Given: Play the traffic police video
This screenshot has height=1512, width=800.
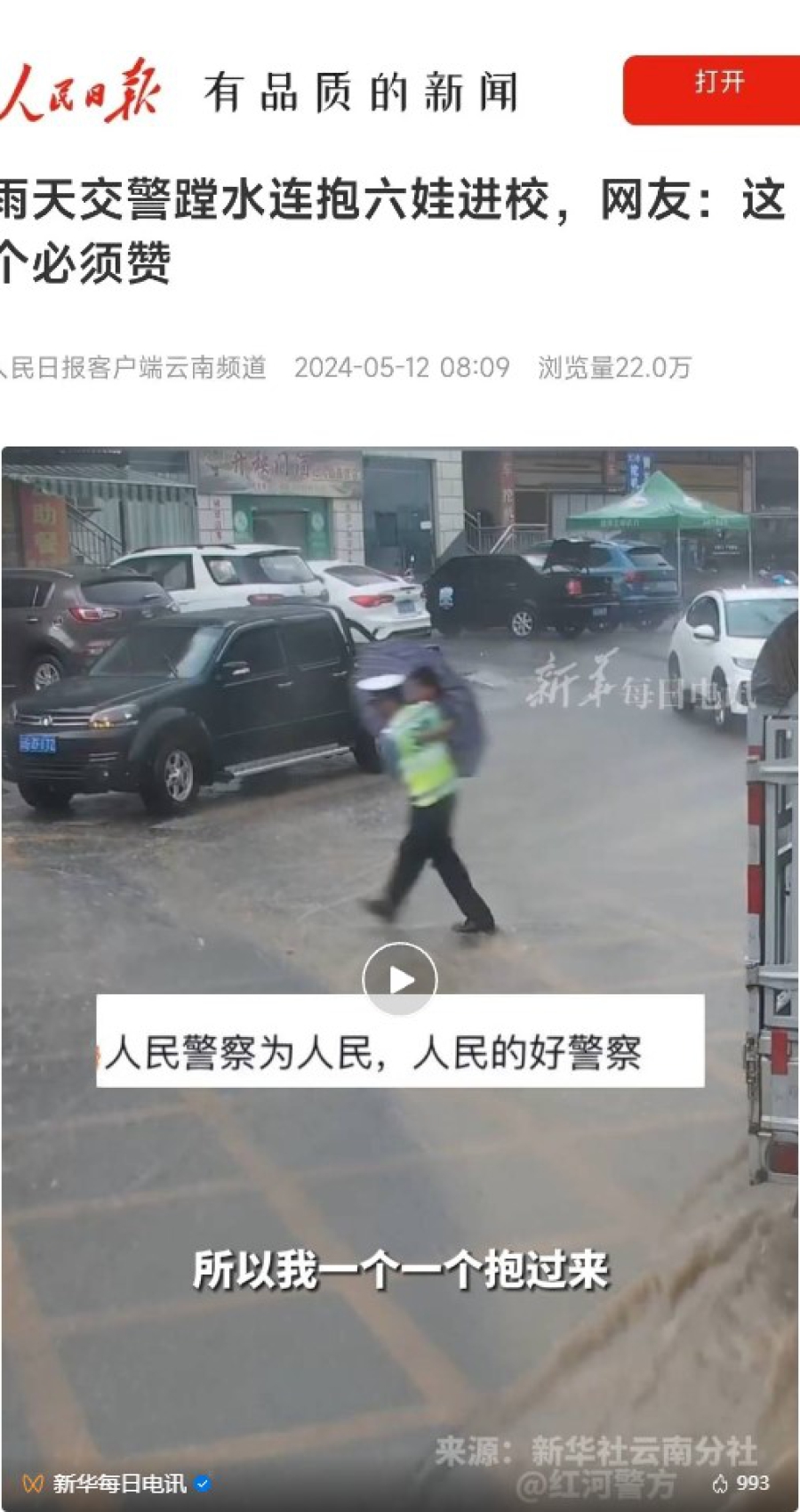Looking at the screenshot, I should click(x=400, y=979).
